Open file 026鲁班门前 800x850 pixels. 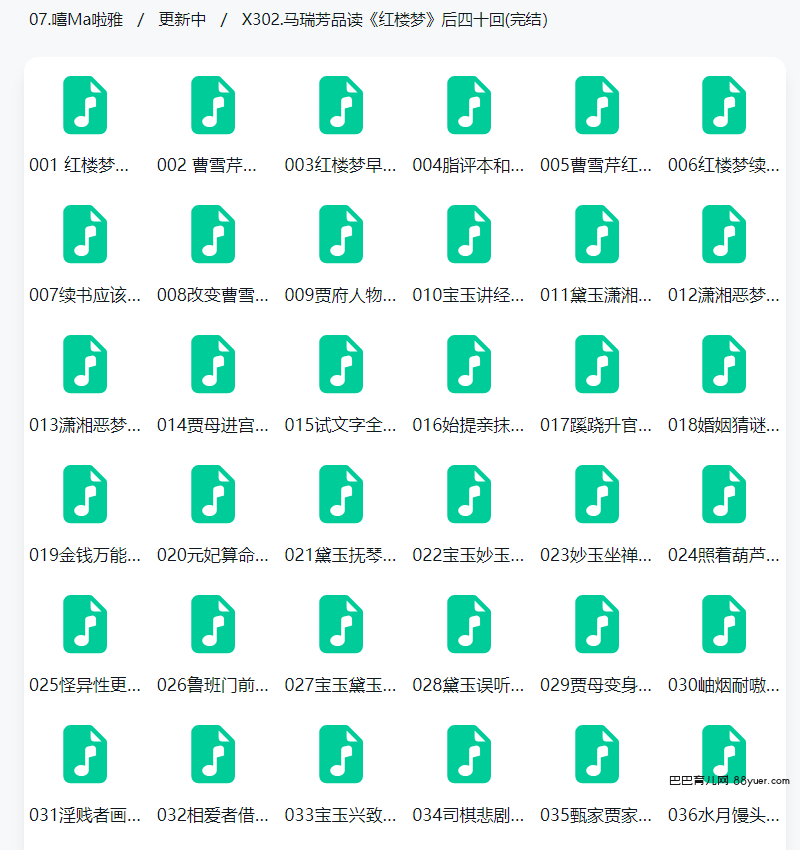pyautogui.click(x=213, y=625)
